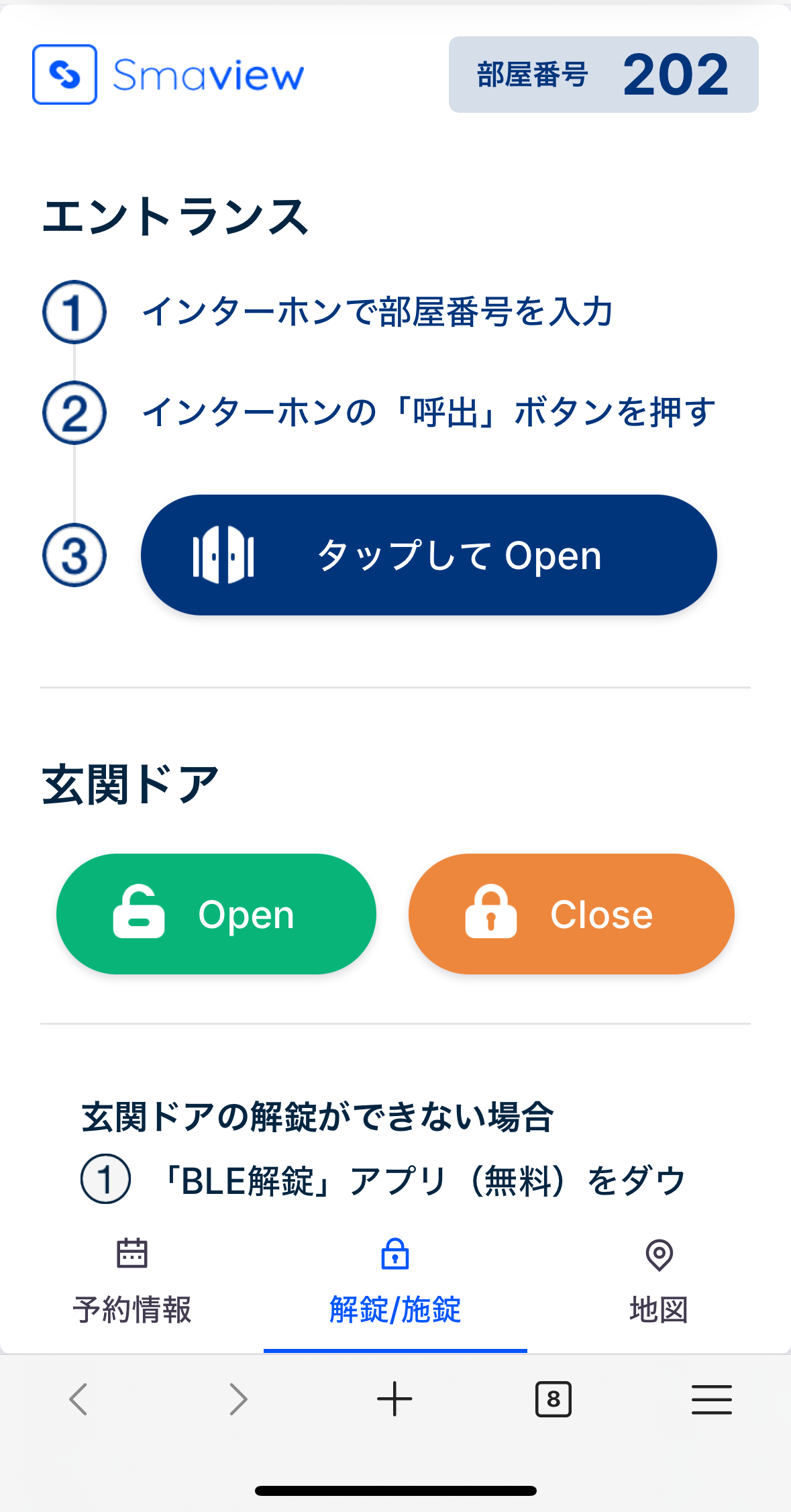Lock the front door with orange Close
791x1512 pixels.
(x=571, y=914)
